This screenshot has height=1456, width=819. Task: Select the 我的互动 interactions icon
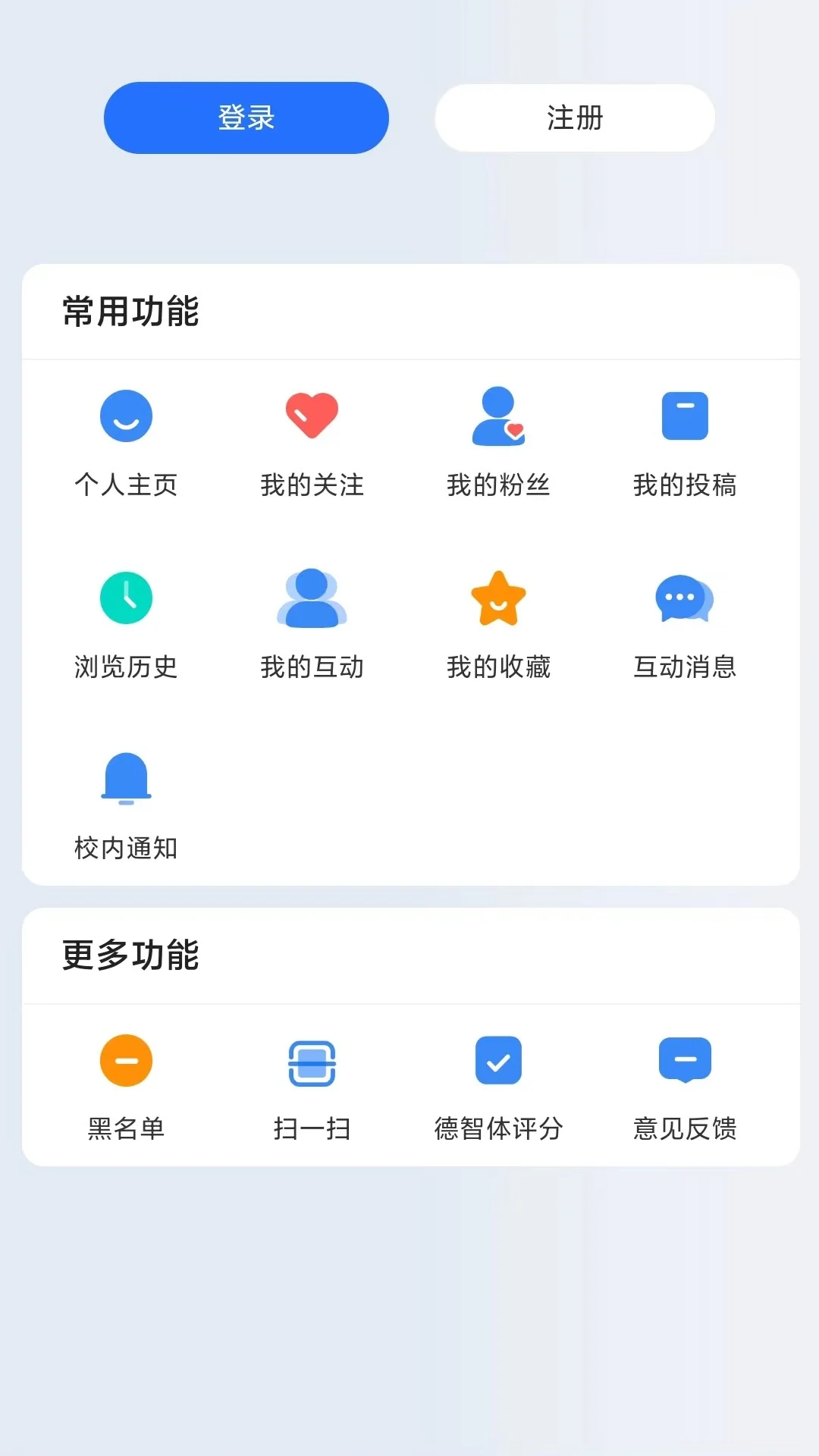point(312,599)
